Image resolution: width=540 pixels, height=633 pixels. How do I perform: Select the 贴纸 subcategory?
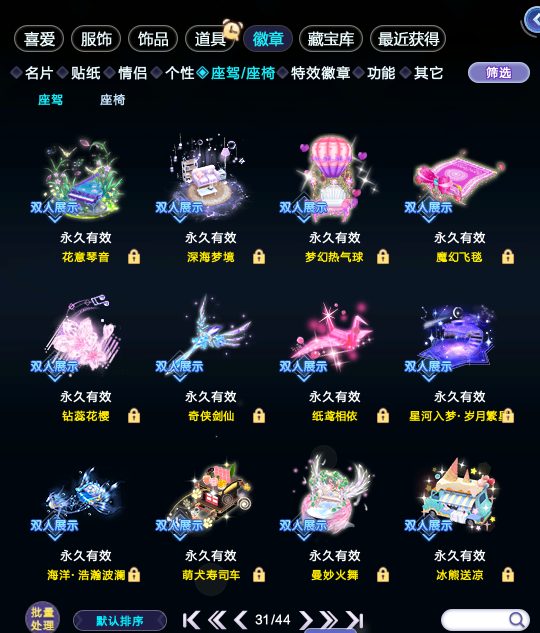86,73
